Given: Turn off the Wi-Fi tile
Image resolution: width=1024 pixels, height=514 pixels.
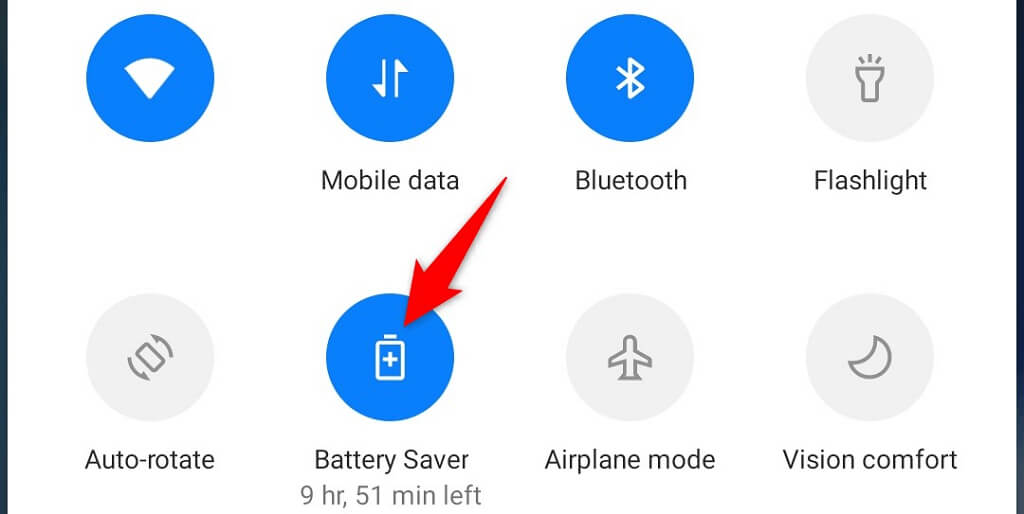Looking at the screenshot, I should point(150,78).
